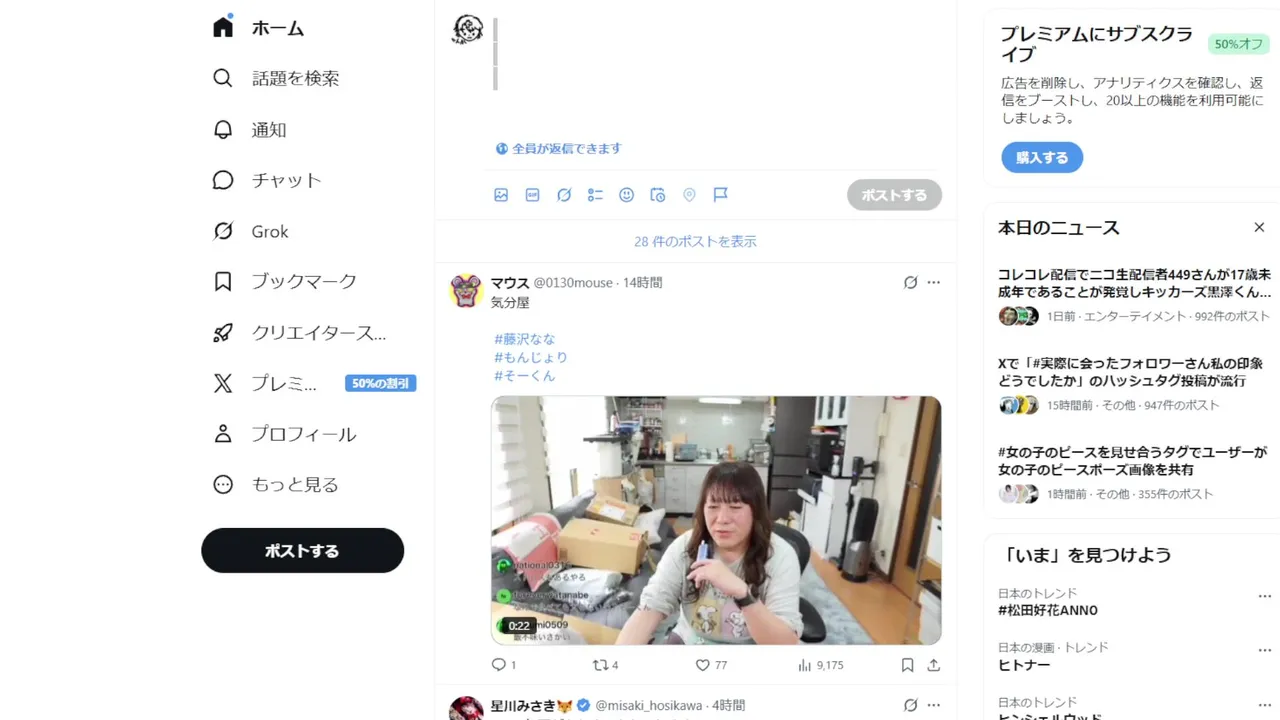Close the 本日のニュース panel
The height and width of the screenshot is (720, 1280).
pyautogui.click(x=1259, y=228)
